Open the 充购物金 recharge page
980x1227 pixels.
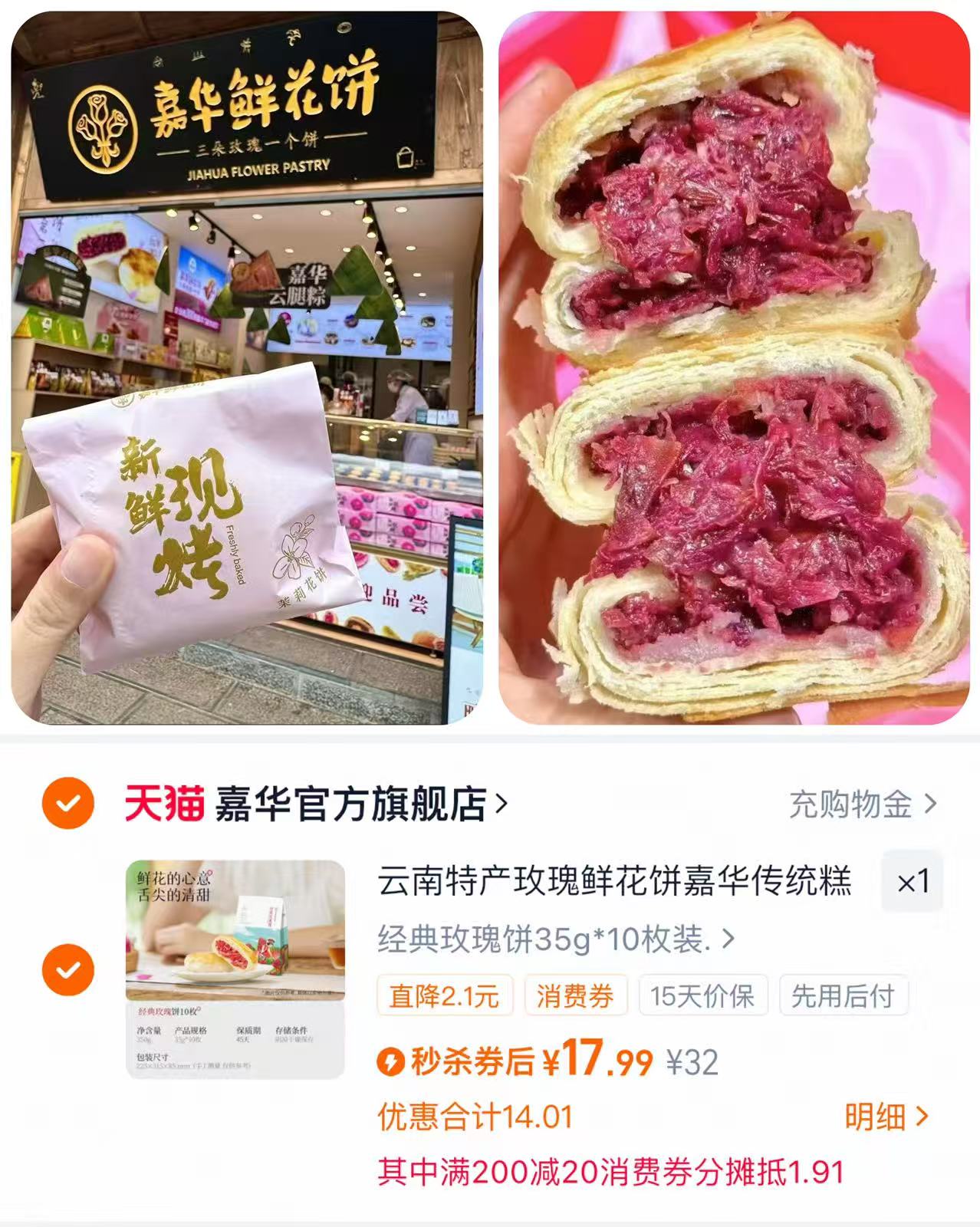pos(851,804)
